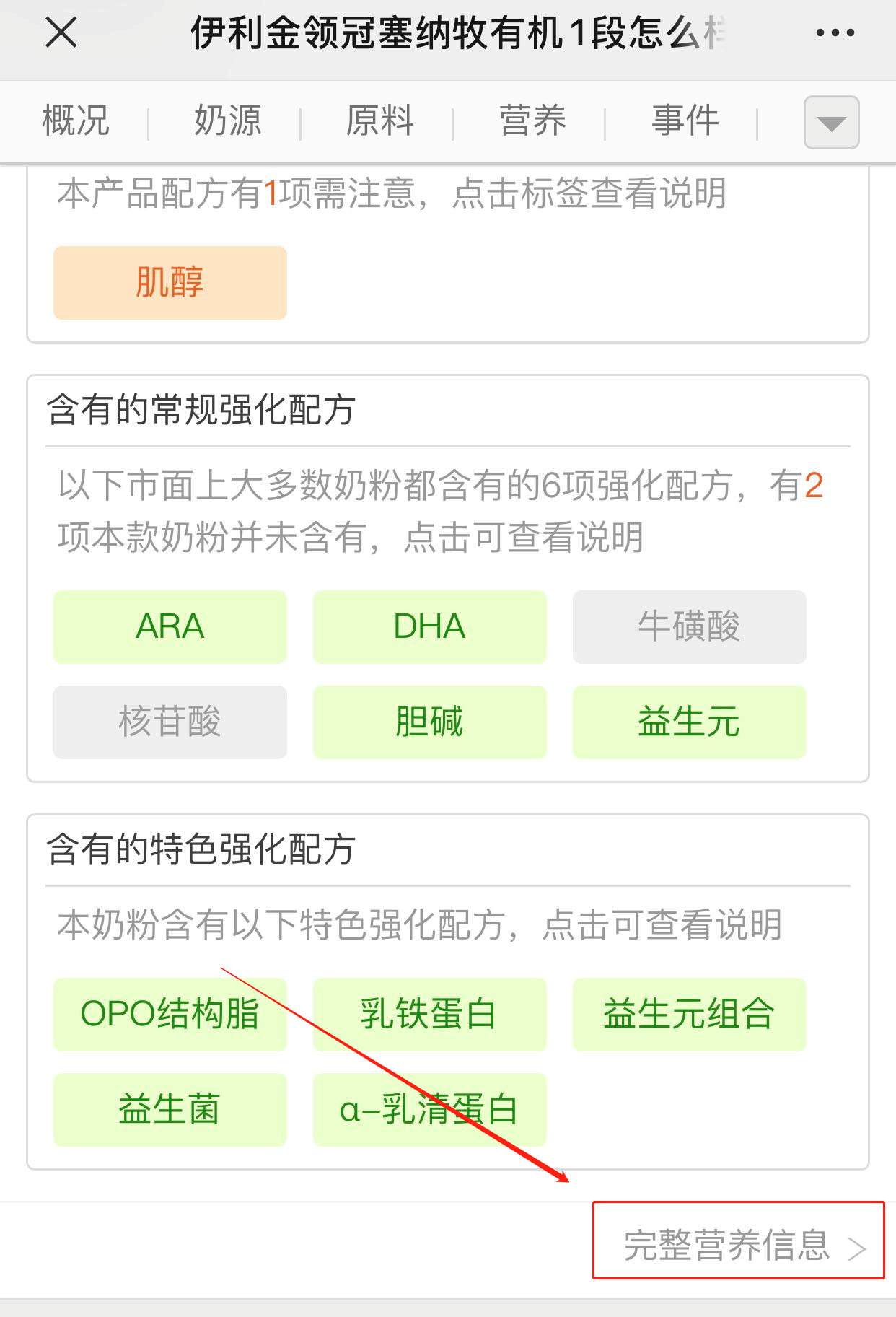Open the three-dot overflow menu
The height and width of the screenshot is (1317, 896).
[835, 32]
